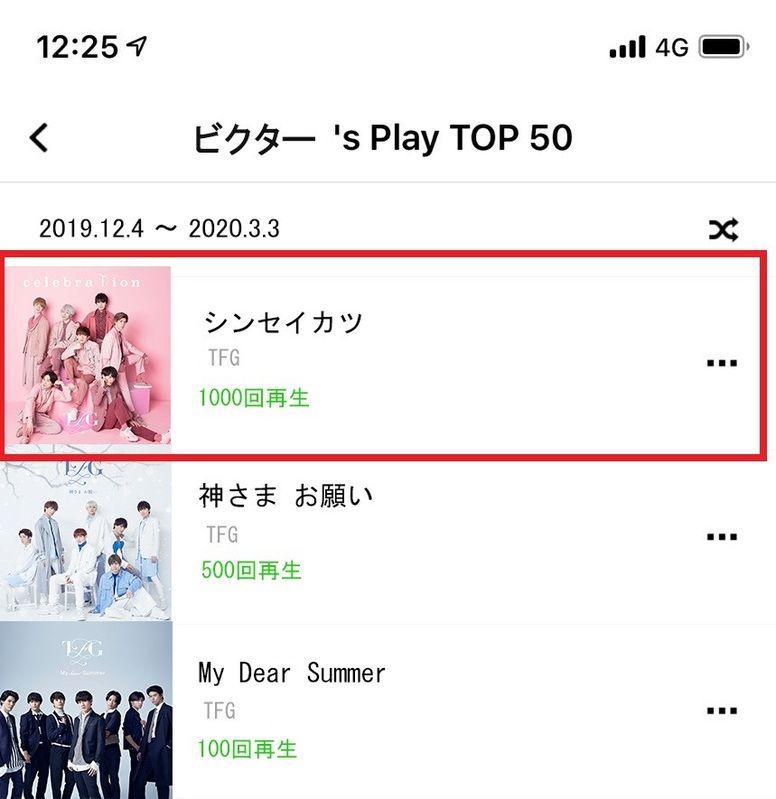Go back using the top-left arrow
Image resolution: width=776 pixels, height=799 pixels.
39,138
